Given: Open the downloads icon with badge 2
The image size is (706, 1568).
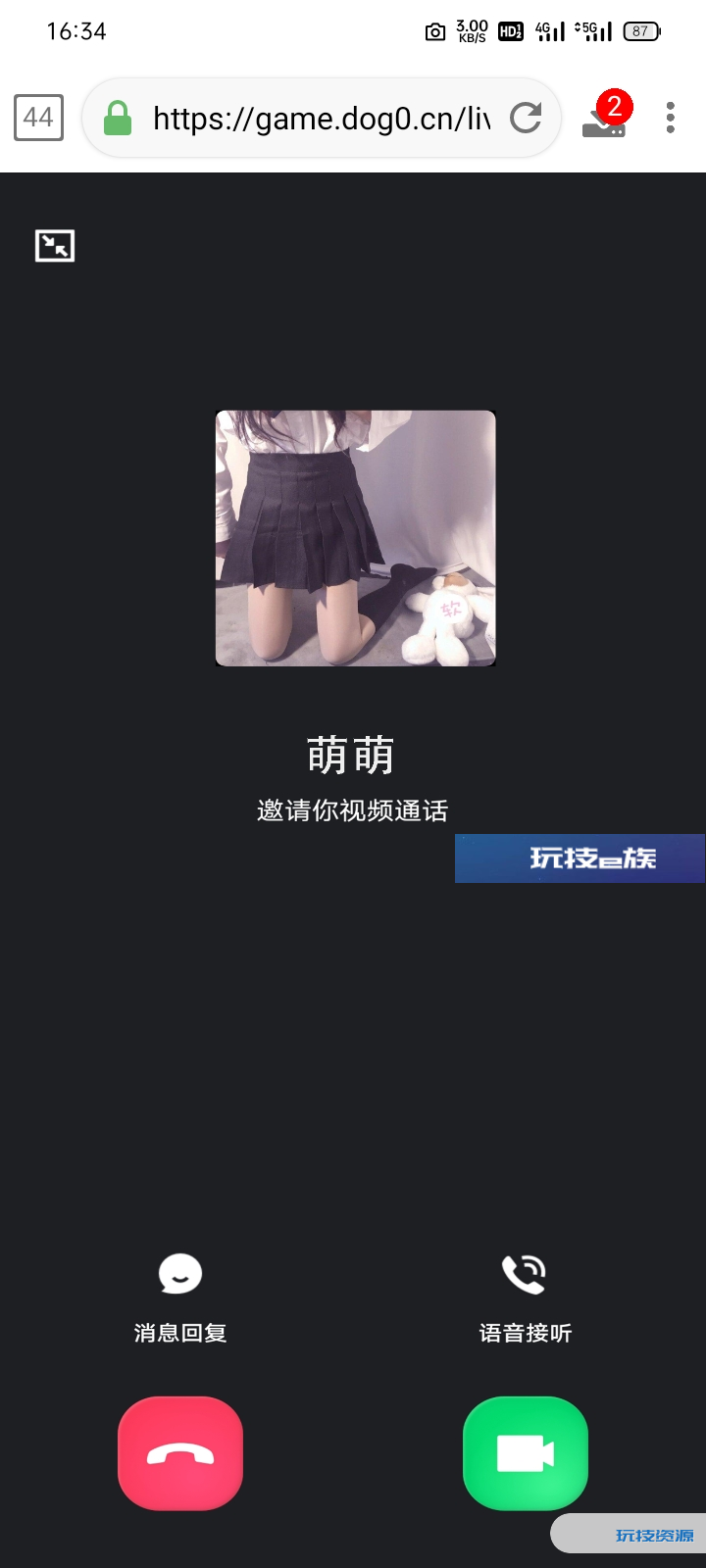Looking at the screenshot, I should 603,119.
